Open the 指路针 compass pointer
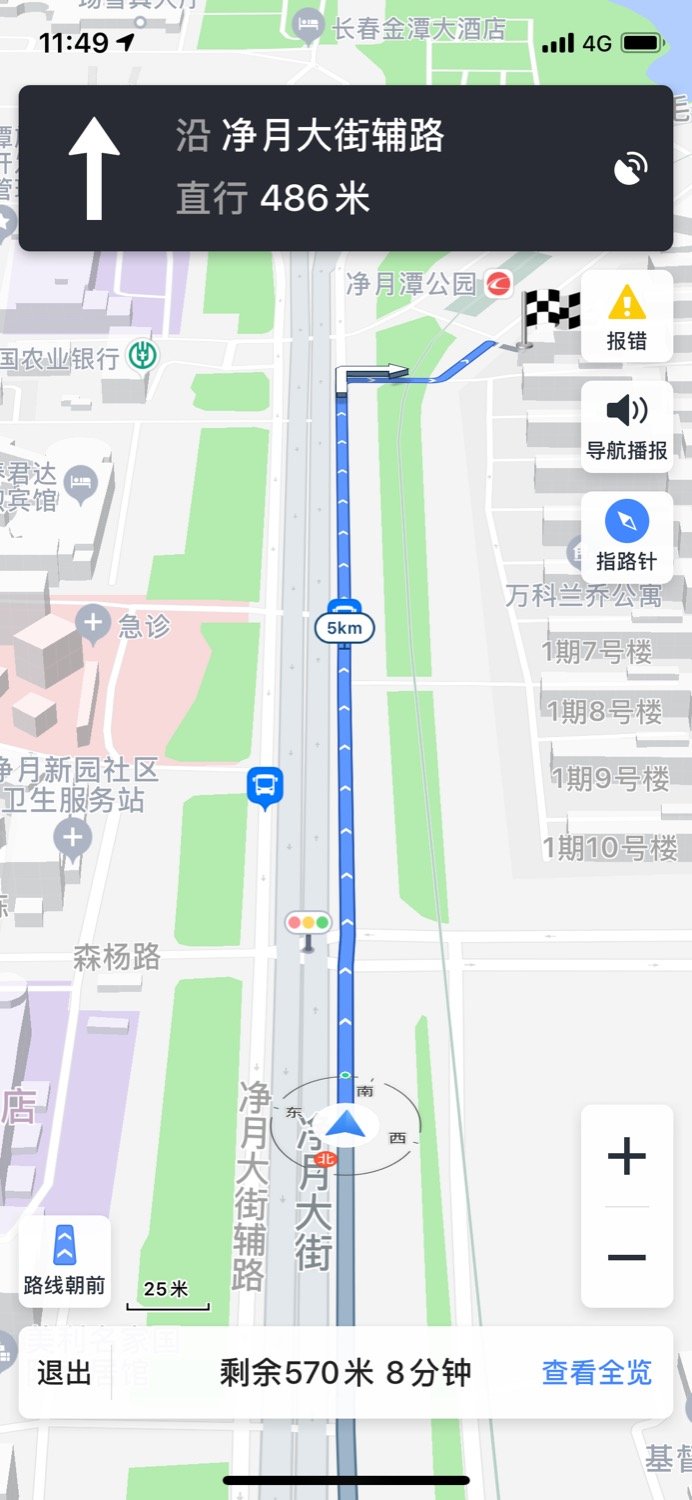Viewport: 692px width, 1500px height. click(627, 537)
